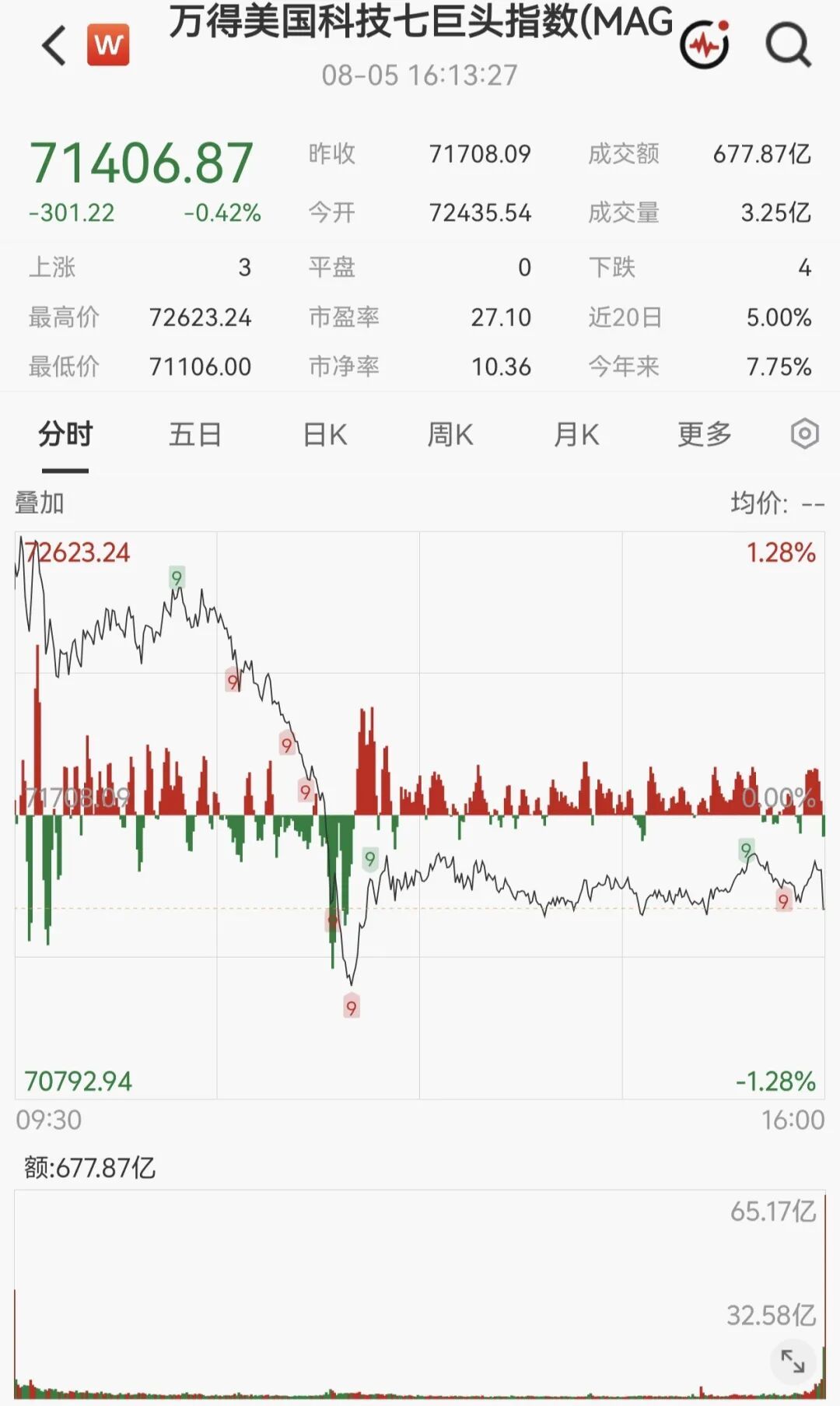Screen dimensions: 840x1406
Task: Select the 分时 intraday chart tab
Action: 65,434
